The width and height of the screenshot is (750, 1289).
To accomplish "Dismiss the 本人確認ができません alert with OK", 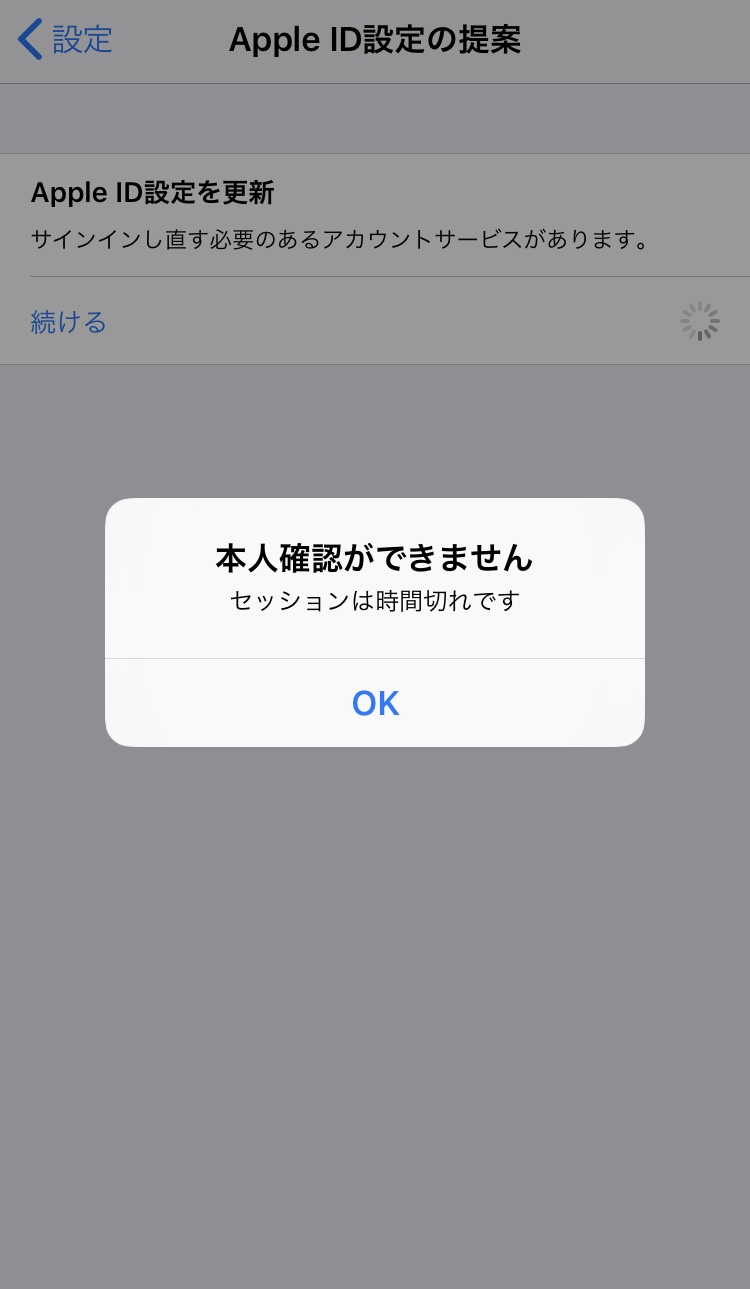I will pos(375,703).
